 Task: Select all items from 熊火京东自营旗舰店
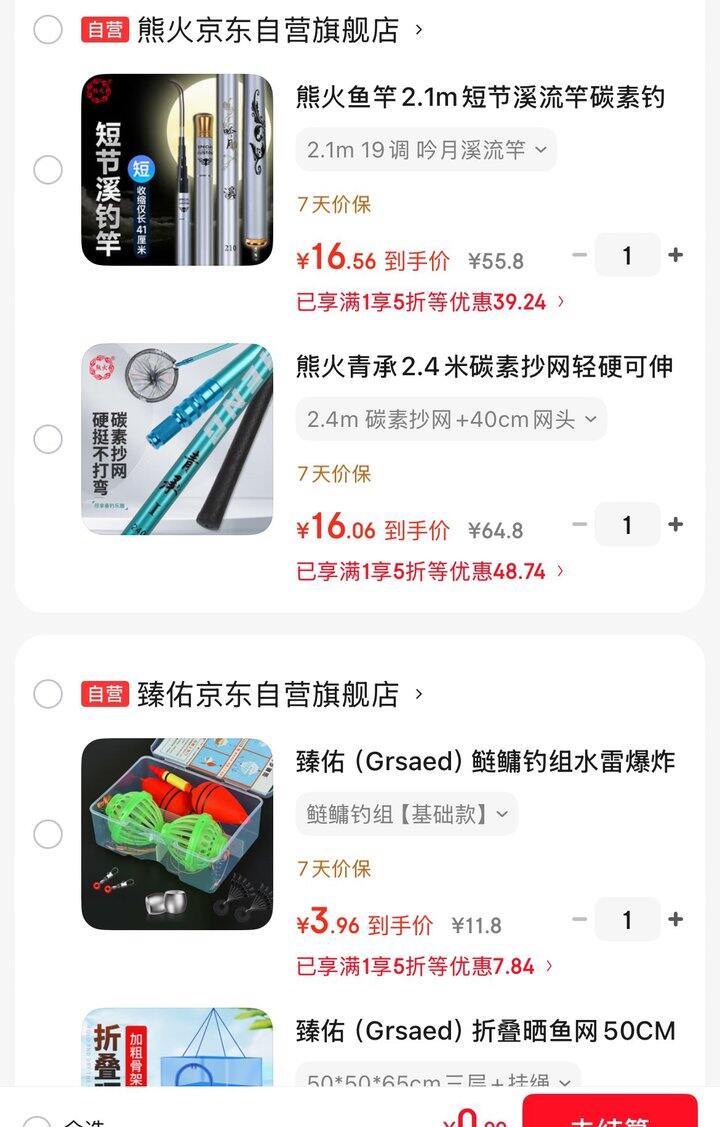pos(48,30)
